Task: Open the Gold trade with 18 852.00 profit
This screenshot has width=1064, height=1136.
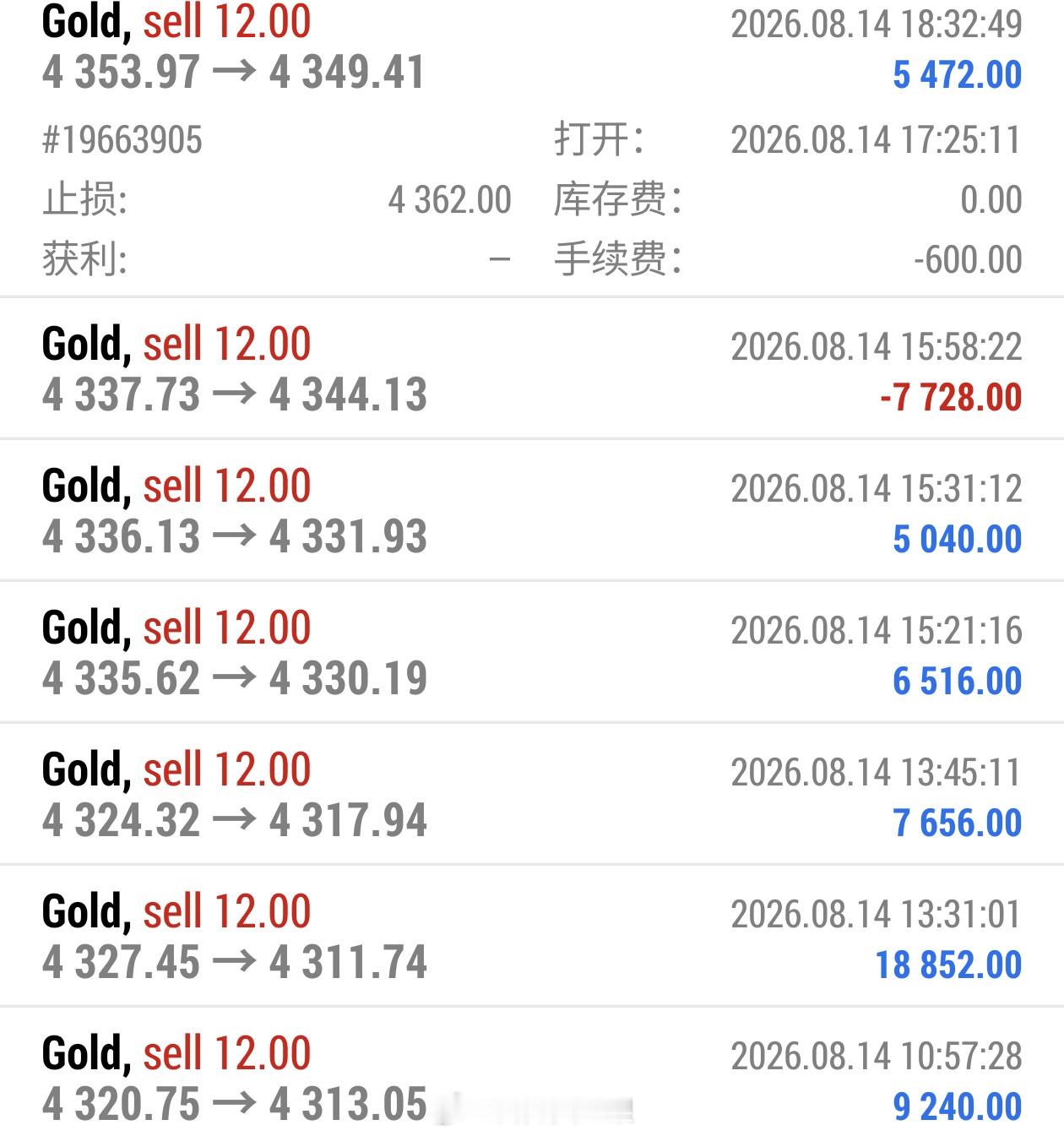Action: [x=532, y=936]
